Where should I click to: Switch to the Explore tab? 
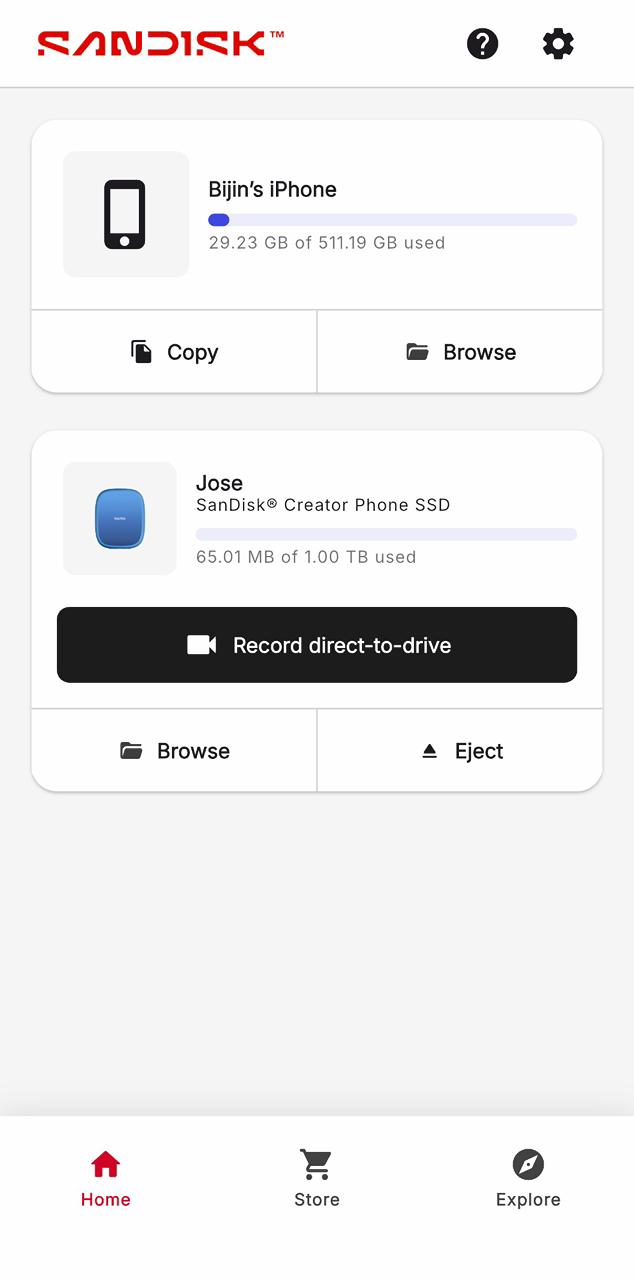[x=528, y=1178]
